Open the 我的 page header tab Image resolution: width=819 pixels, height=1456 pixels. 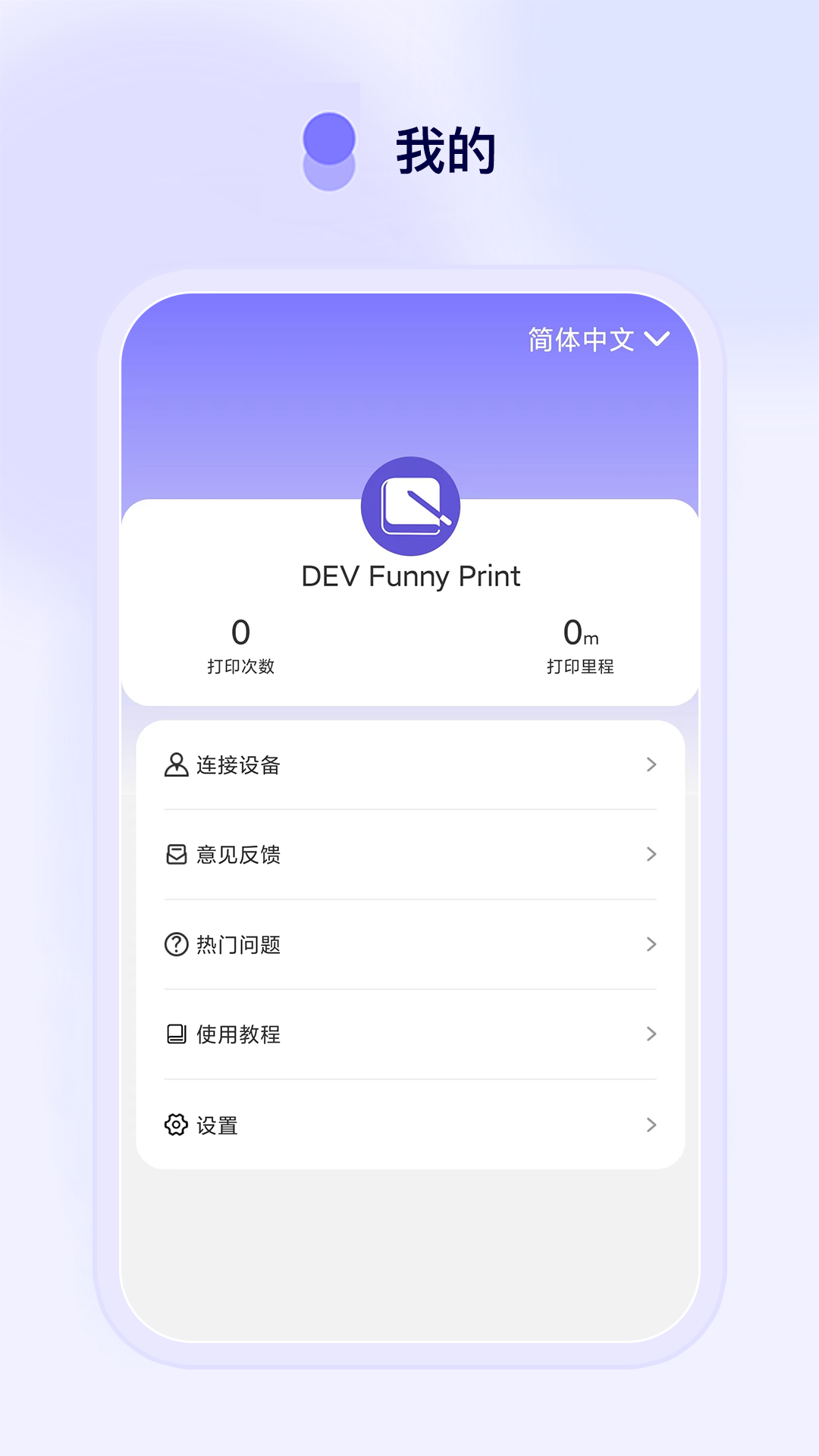point(446,149)
